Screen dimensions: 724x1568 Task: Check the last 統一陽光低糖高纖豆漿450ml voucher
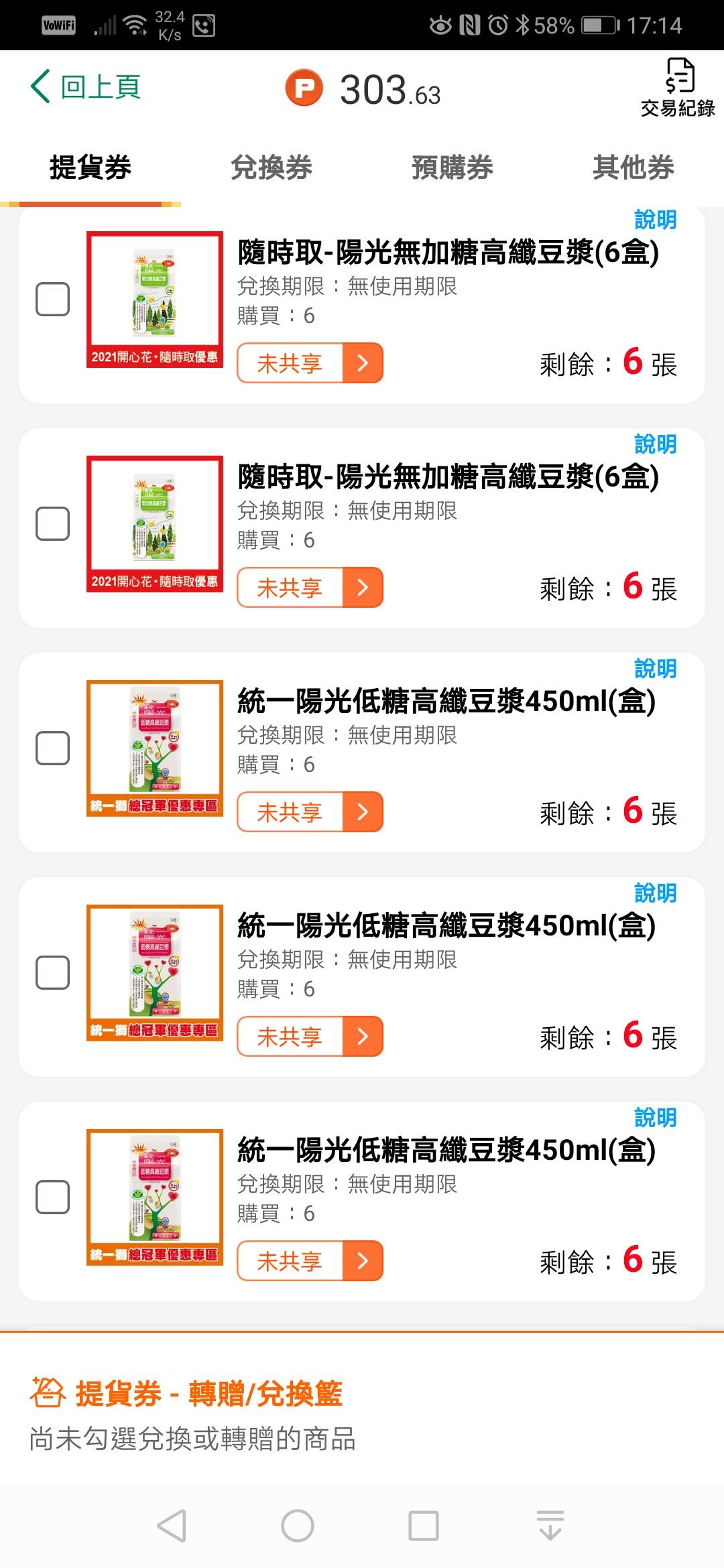pos(52,1197)
